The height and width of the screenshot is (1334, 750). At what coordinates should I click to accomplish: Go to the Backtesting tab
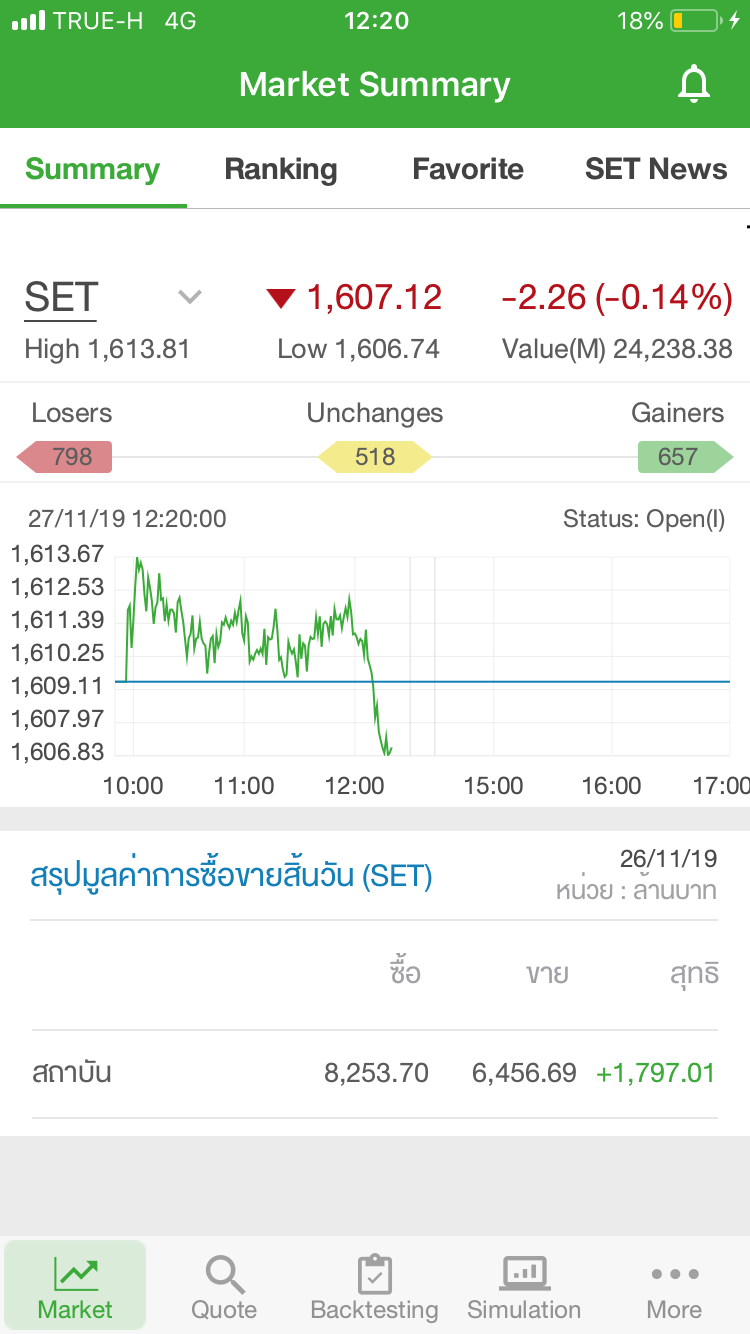[x=375, y=1288]
